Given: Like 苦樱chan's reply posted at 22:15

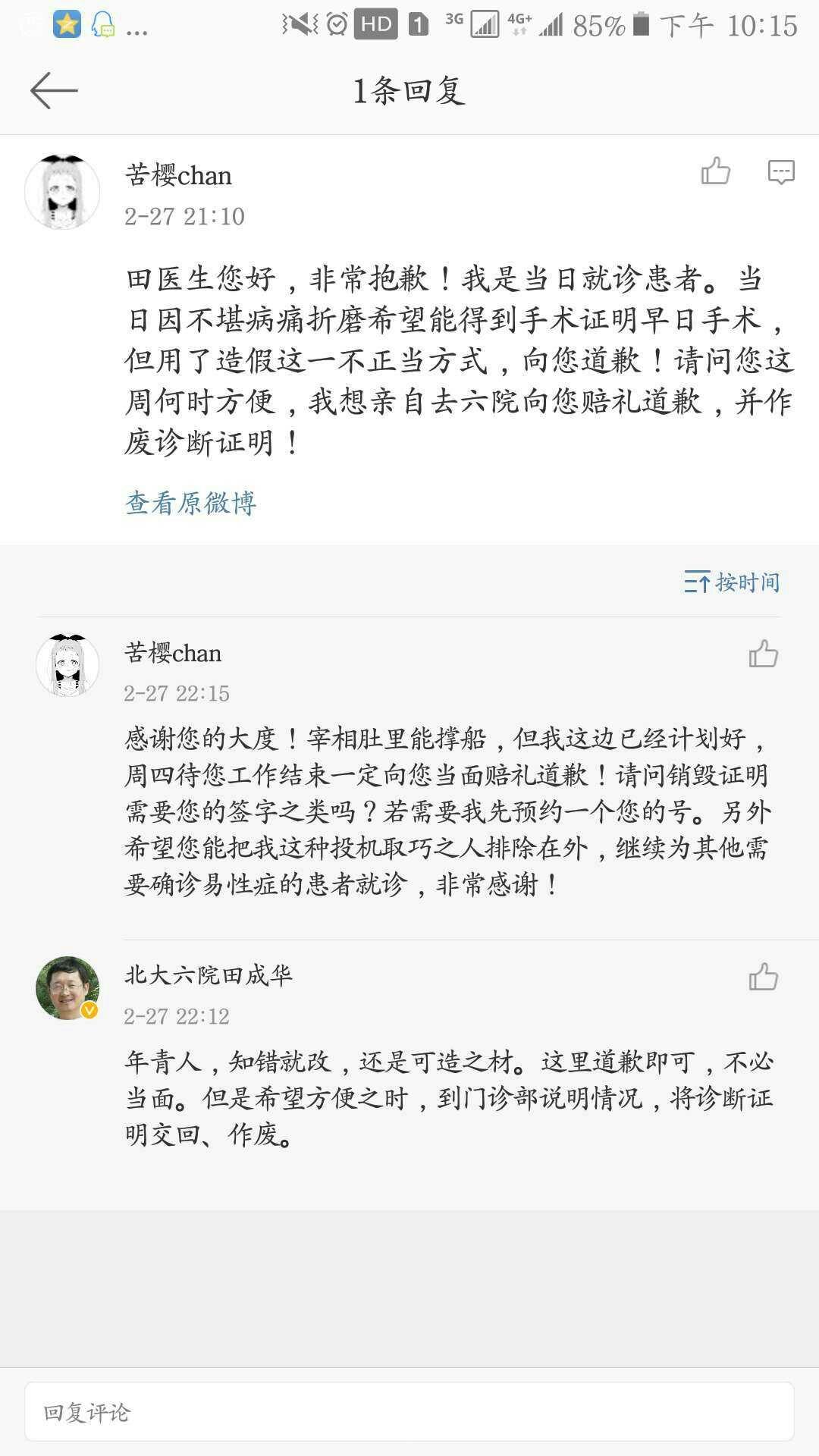Looking at the screenshot, I should point(763,654).
